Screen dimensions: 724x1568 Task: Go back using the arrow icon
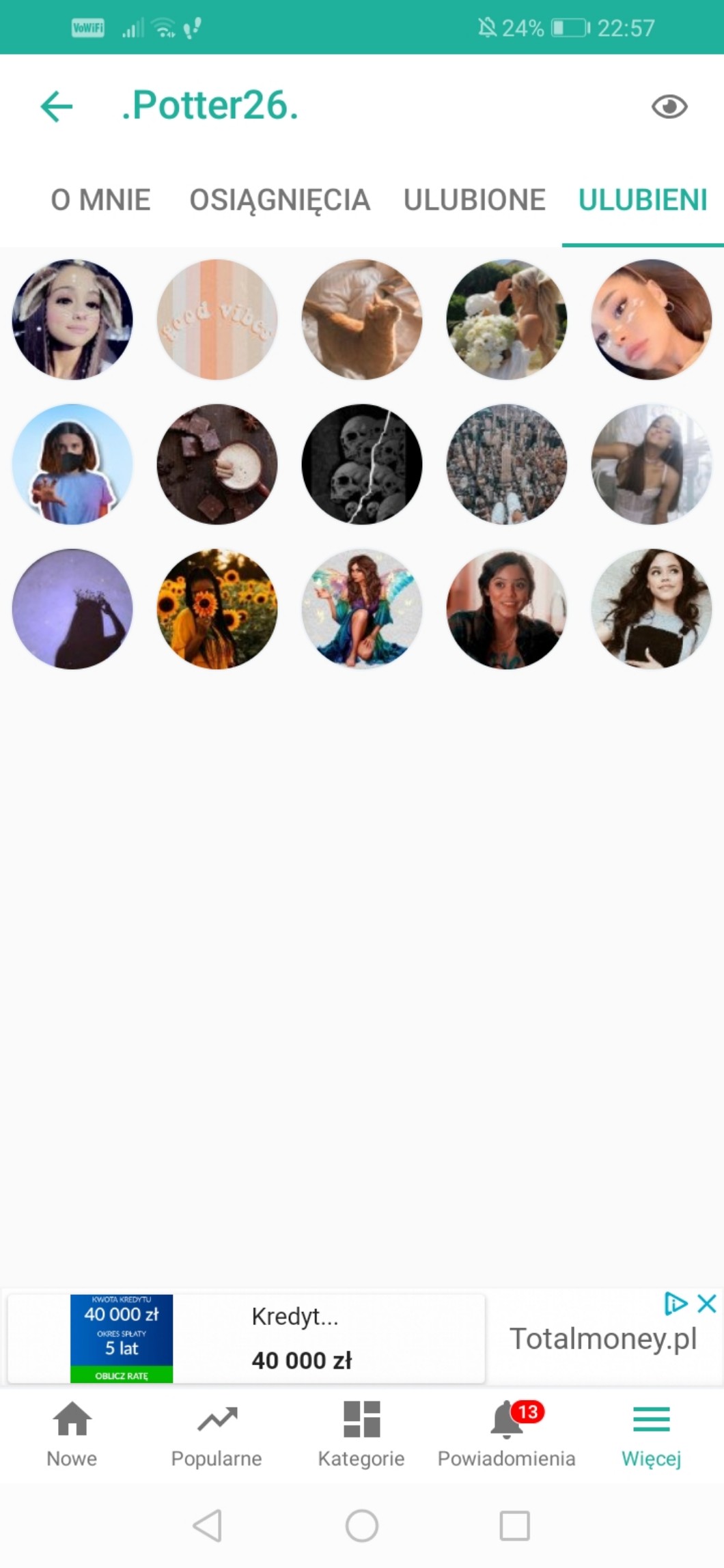pyautogui.click(x=57, y=107)
